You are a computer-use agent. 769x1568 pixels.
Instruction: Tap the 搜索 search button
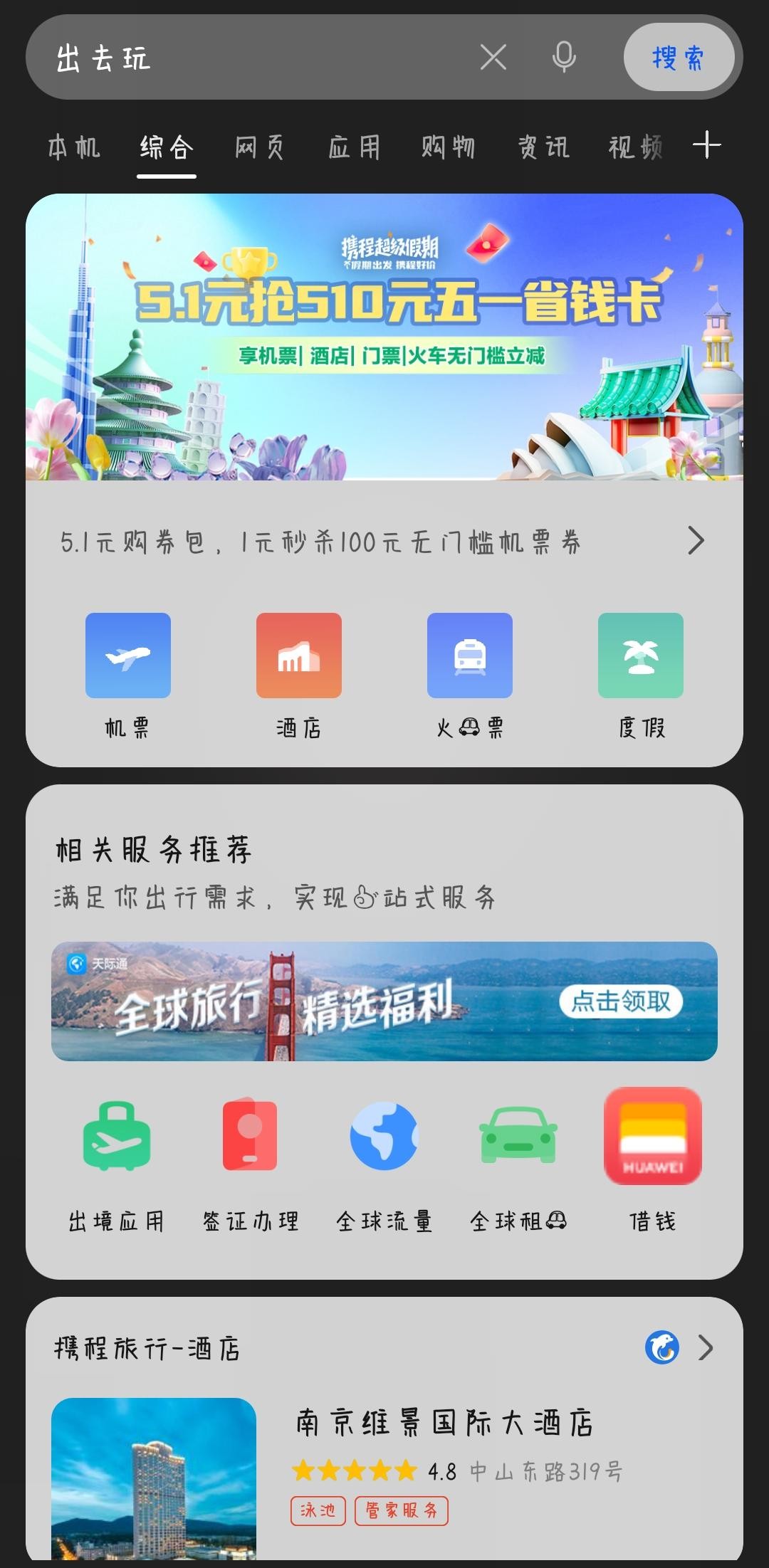(679, 58)
